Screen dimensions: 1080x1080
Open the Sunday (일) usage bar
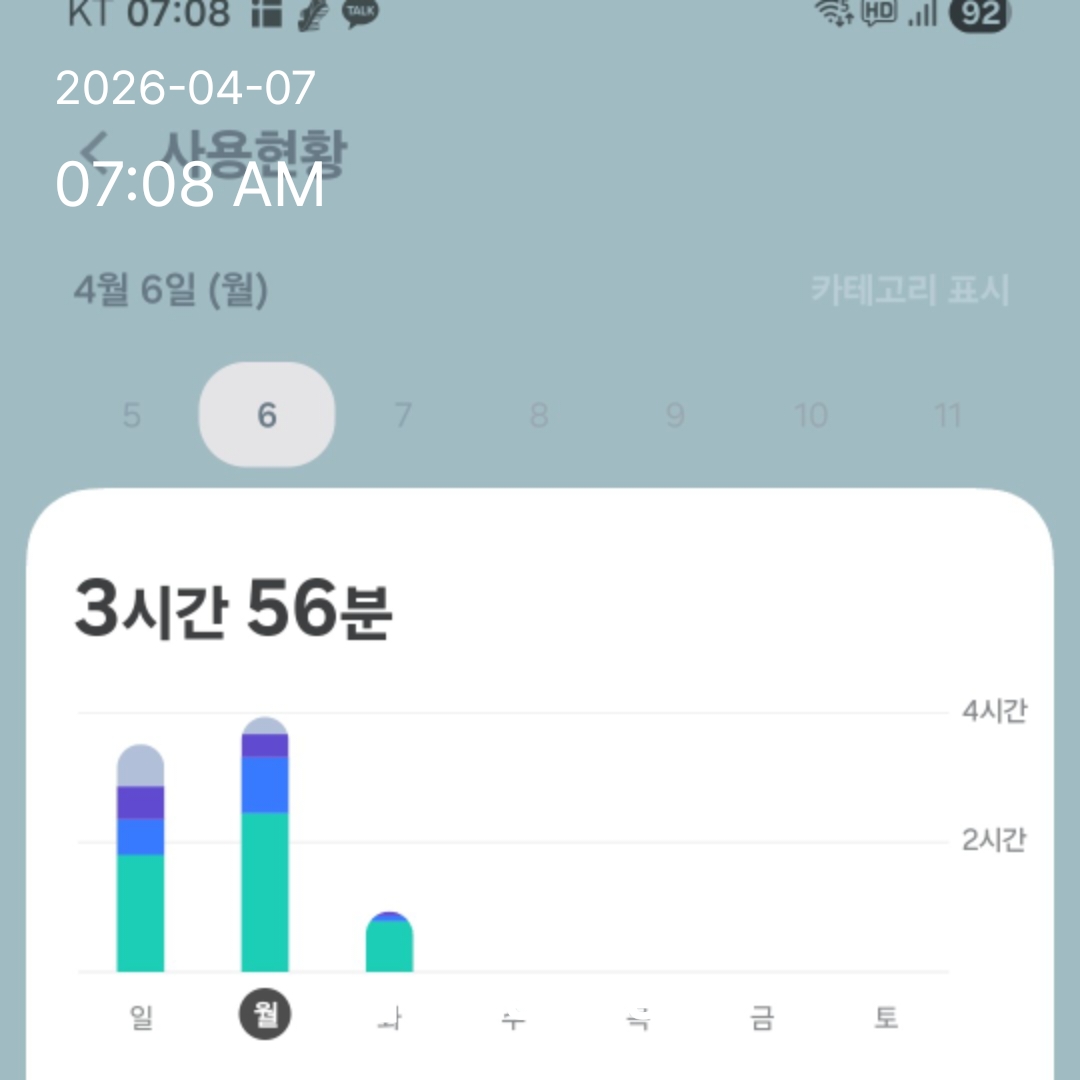pyautogui.click(x=141, y=858)
